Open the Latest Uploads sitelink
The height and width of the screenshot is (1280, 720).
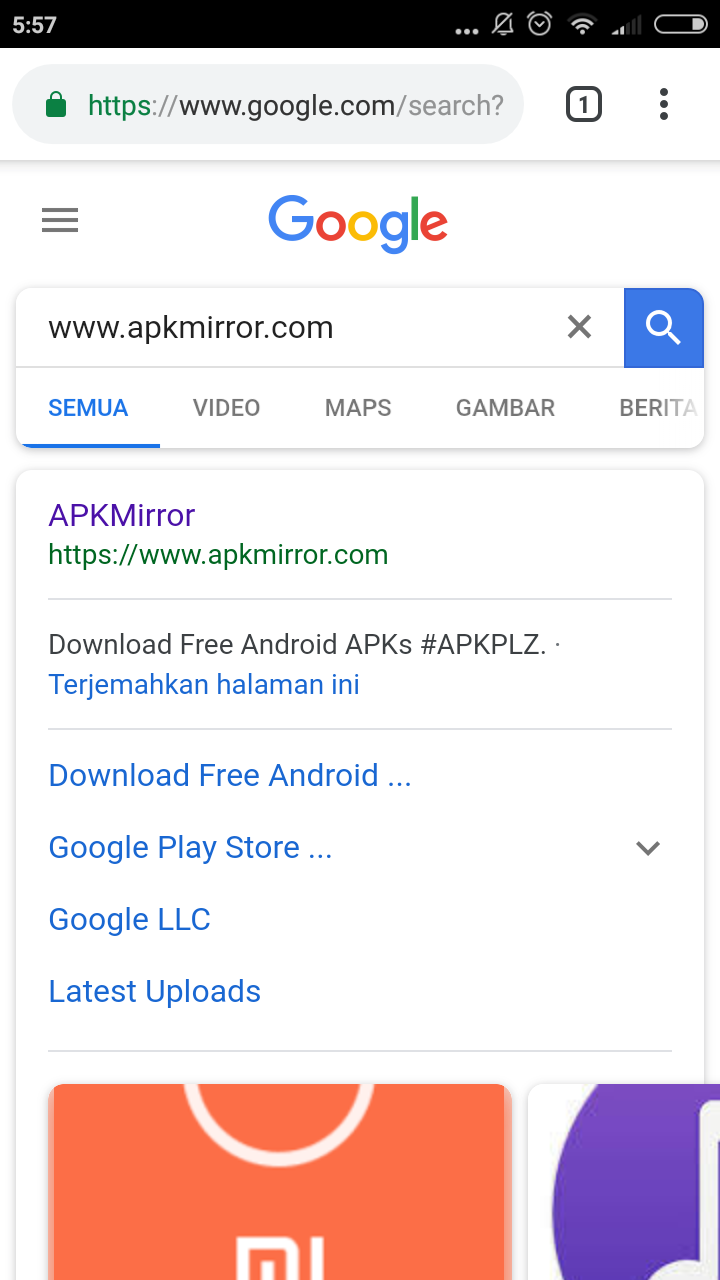[x=155, y=991]
